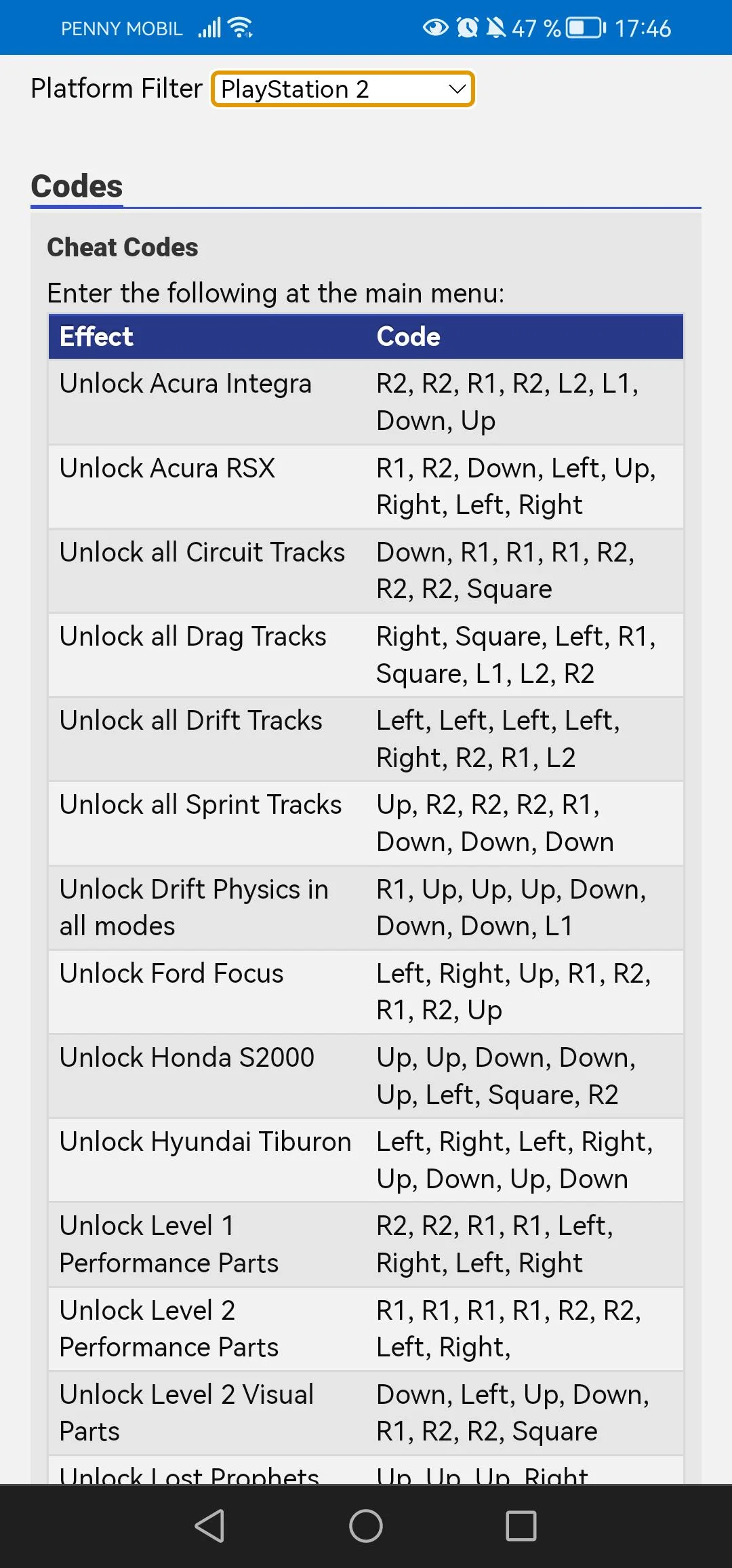The width and height of the screenshot is (732, 1568).
Task: Tap the Codes section heading
Action: click(76, 186)
